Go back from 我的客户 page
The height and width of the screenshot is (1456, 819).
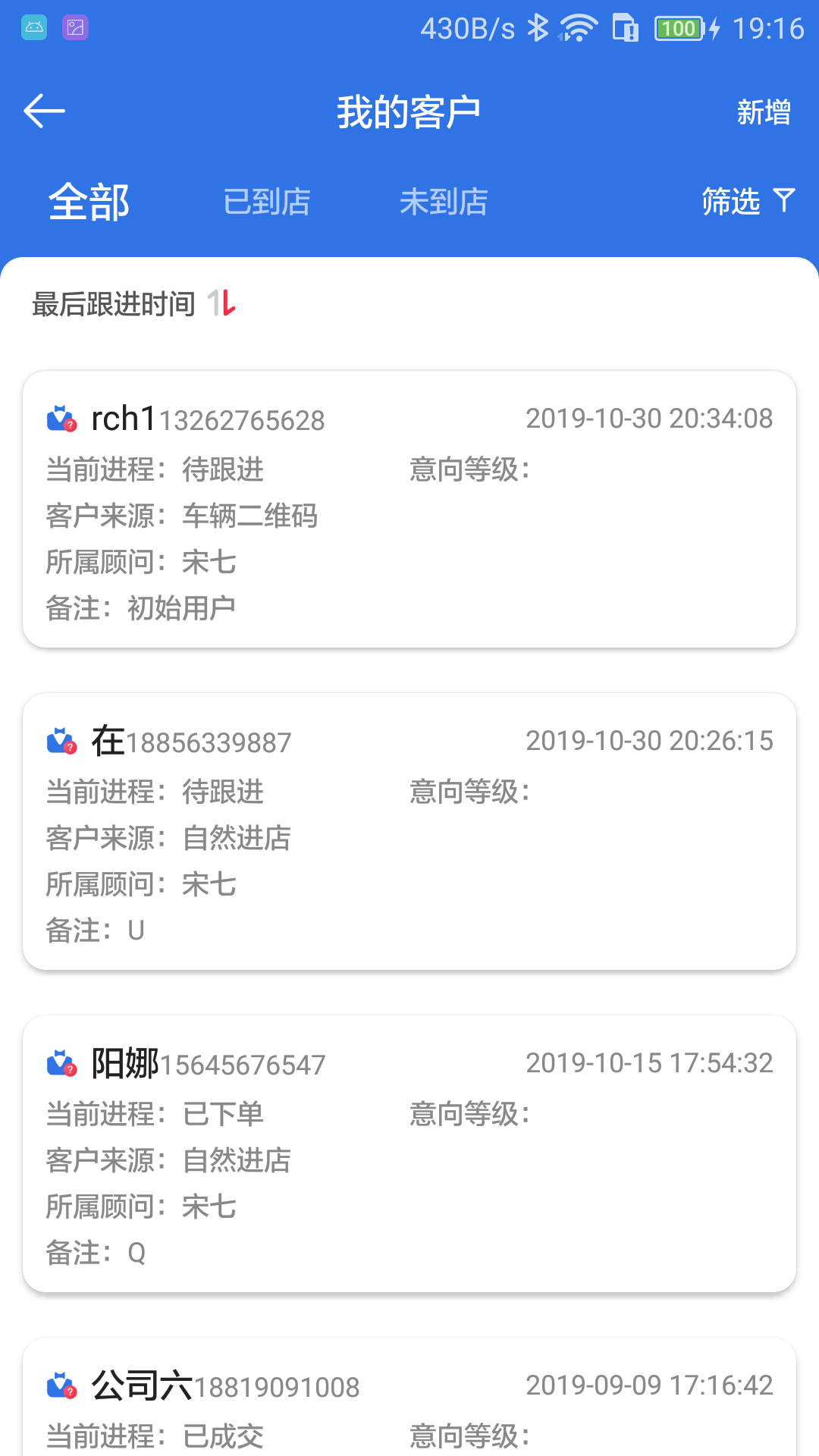[44, 111]
